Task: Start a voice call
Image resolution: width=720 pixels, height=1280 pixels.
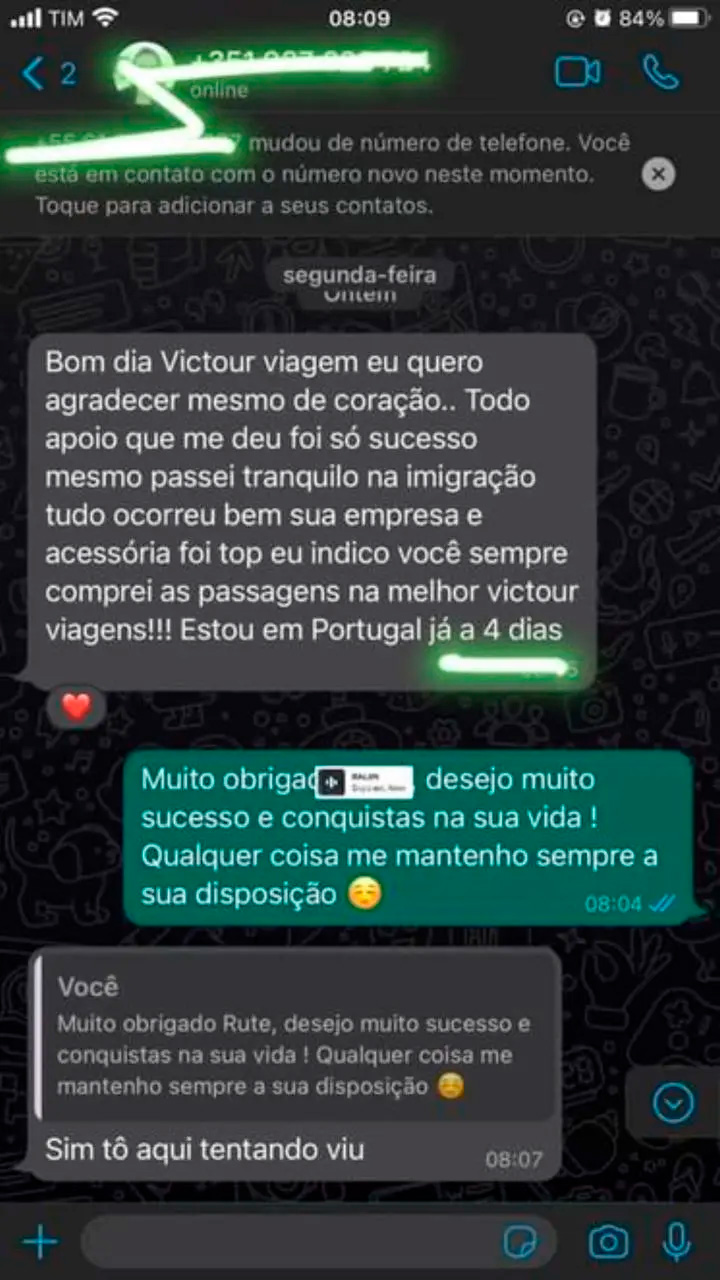Action: (x=660, y=72)
